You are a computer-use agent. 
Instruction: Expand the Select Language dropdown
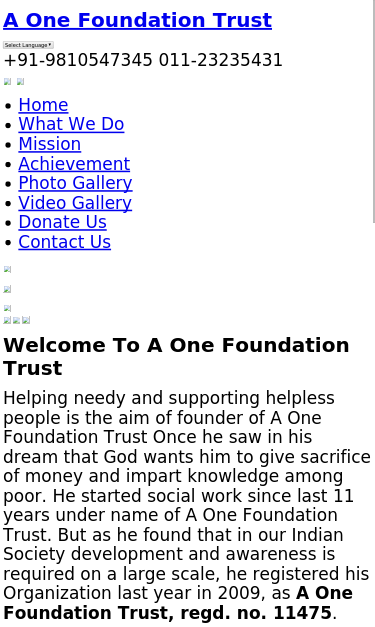click(28, 45)
